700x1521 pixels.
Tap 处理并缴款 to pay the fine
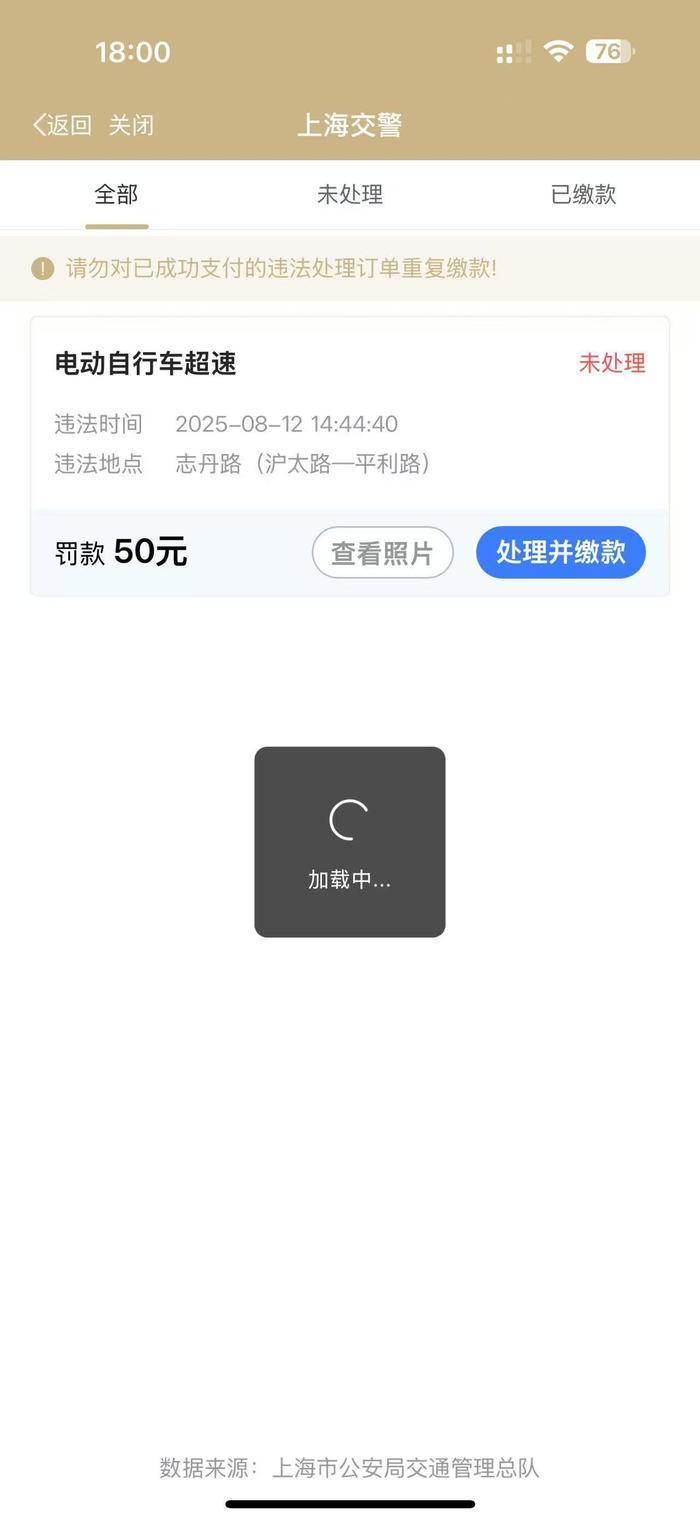coord(561,552)
